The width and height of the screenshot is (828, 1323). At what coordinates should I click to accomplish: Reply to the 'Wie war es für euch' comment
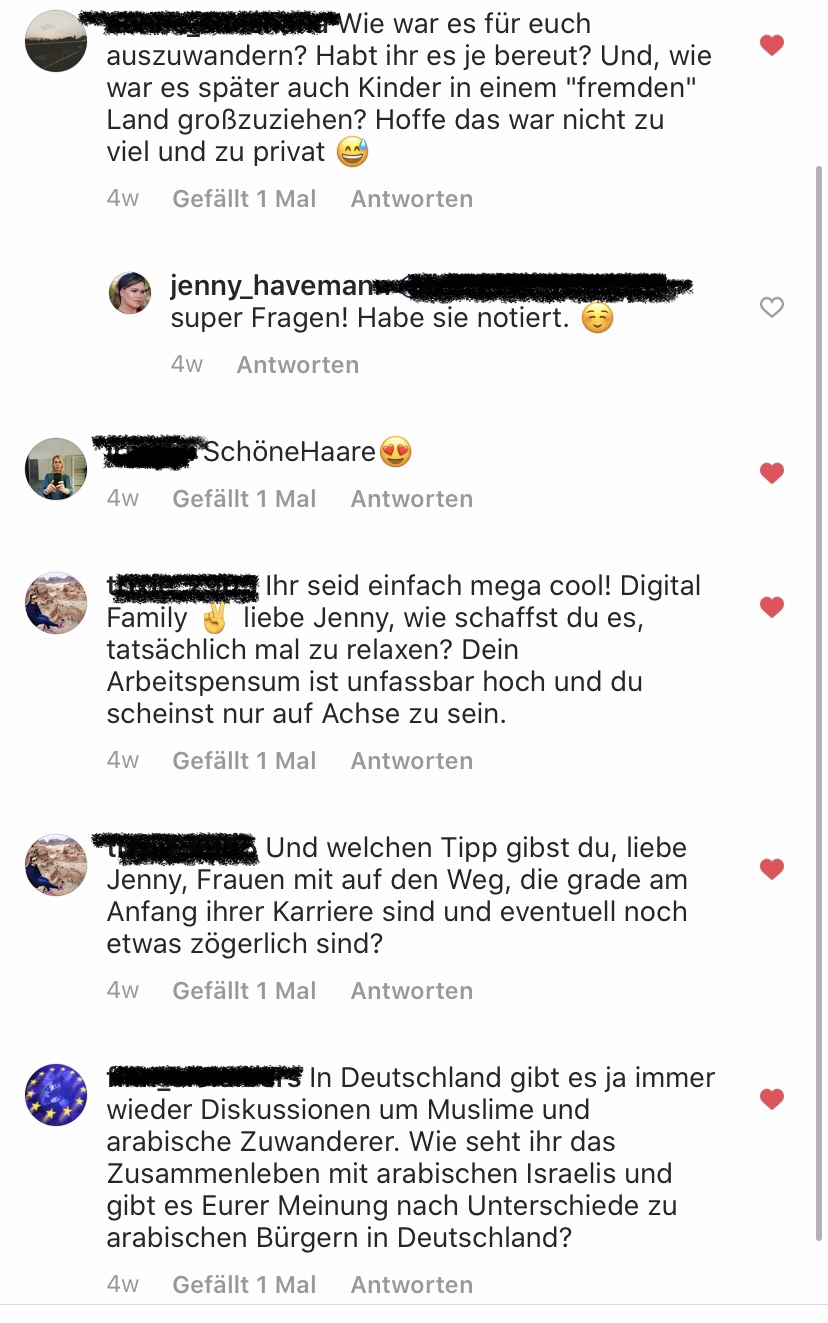coord(411,199)
